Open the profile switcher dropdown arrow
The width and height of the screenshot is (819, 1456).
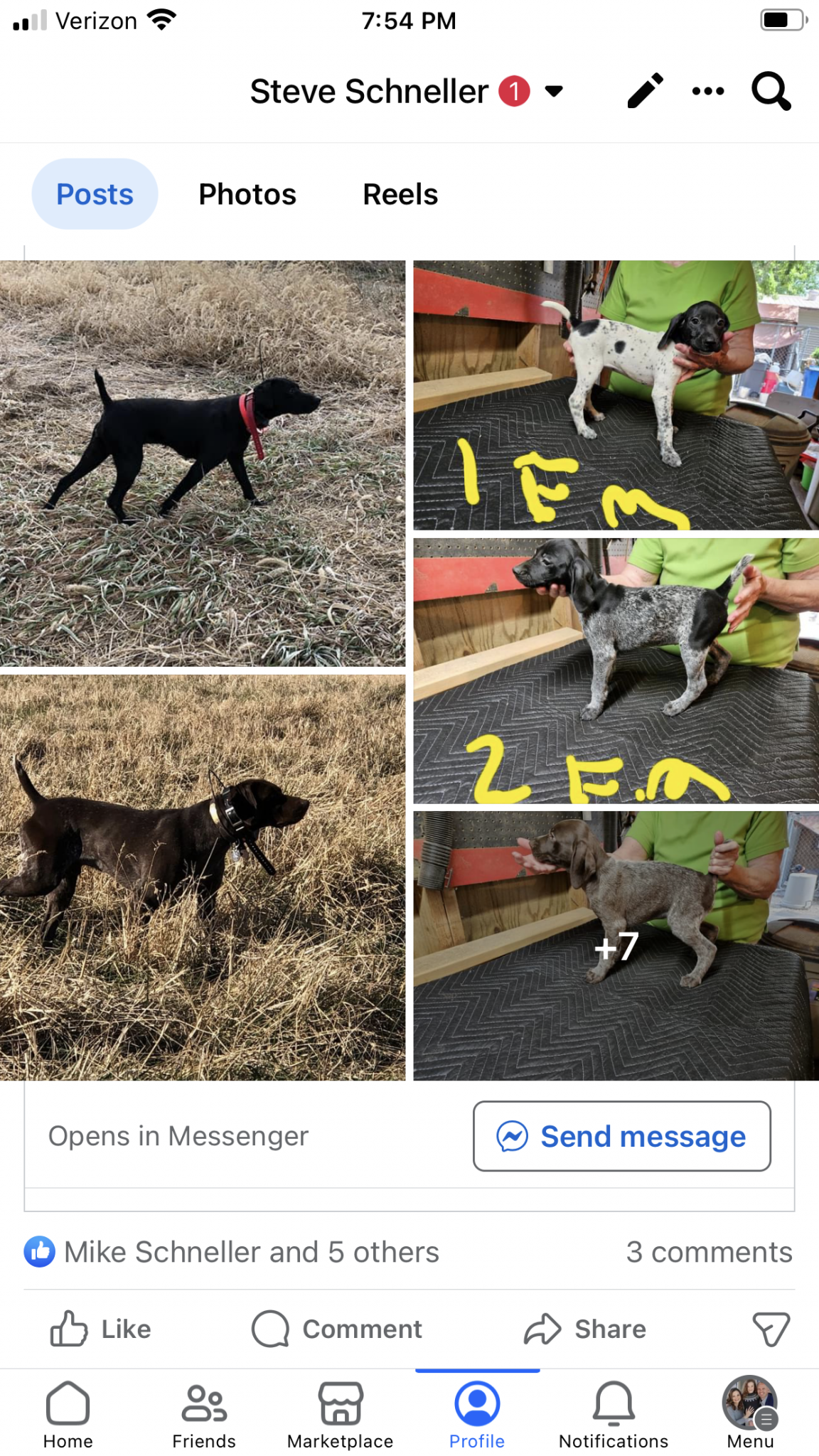pyautogui.click(x=554, y=91)
